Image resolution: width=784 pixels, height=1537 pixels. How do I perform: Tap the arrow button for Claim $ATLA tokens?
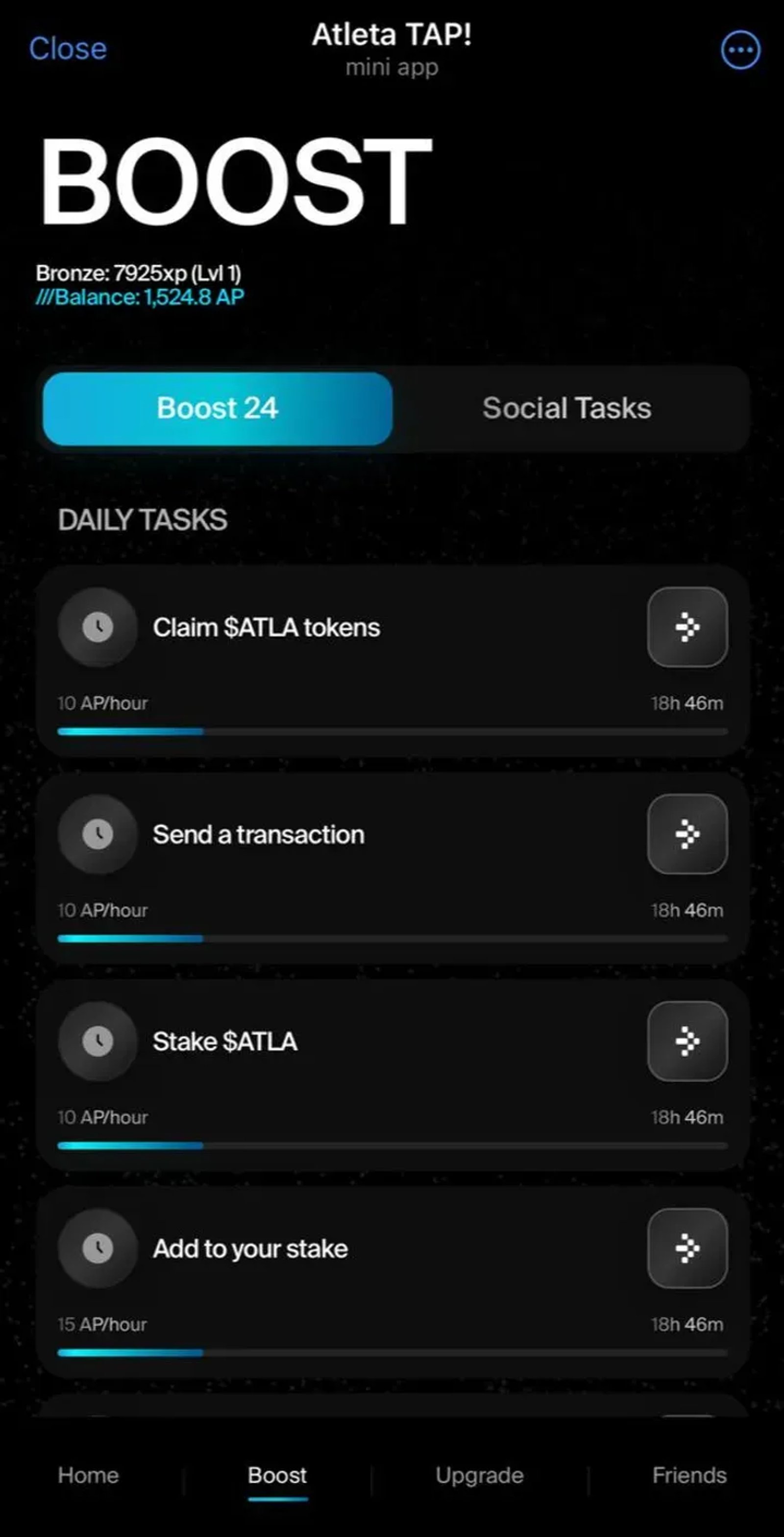click(x=687, y=627)
